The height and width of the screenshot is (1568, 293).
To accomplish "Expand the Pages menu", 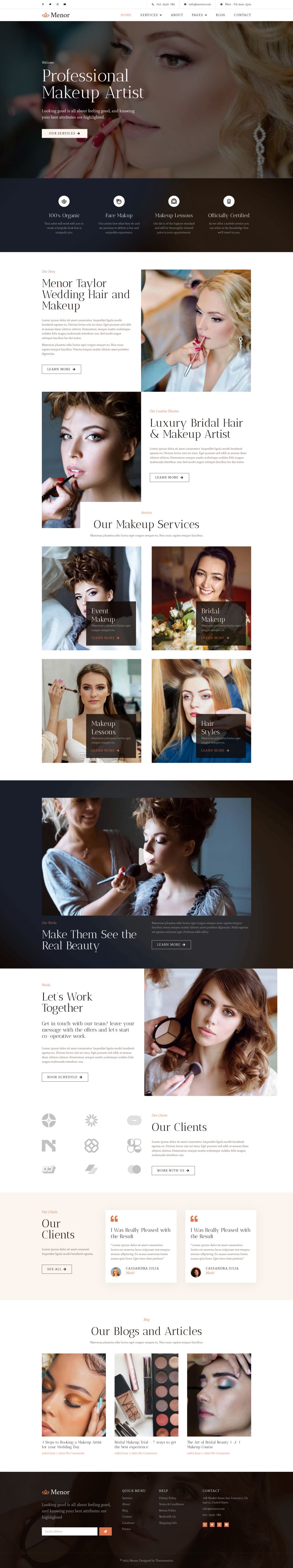I will [199, 15].
